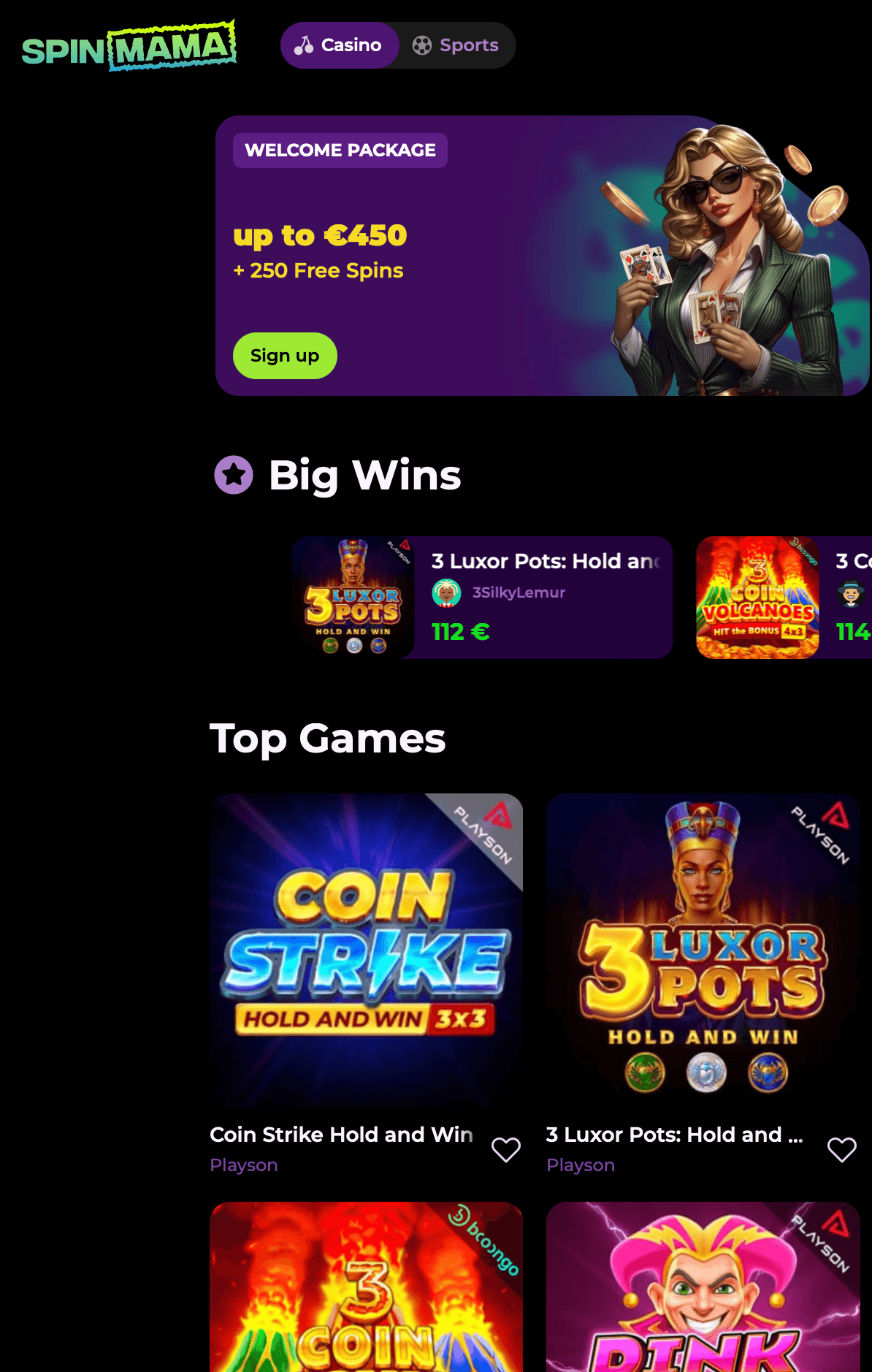Switch to the Sports tab

point(456,45)
